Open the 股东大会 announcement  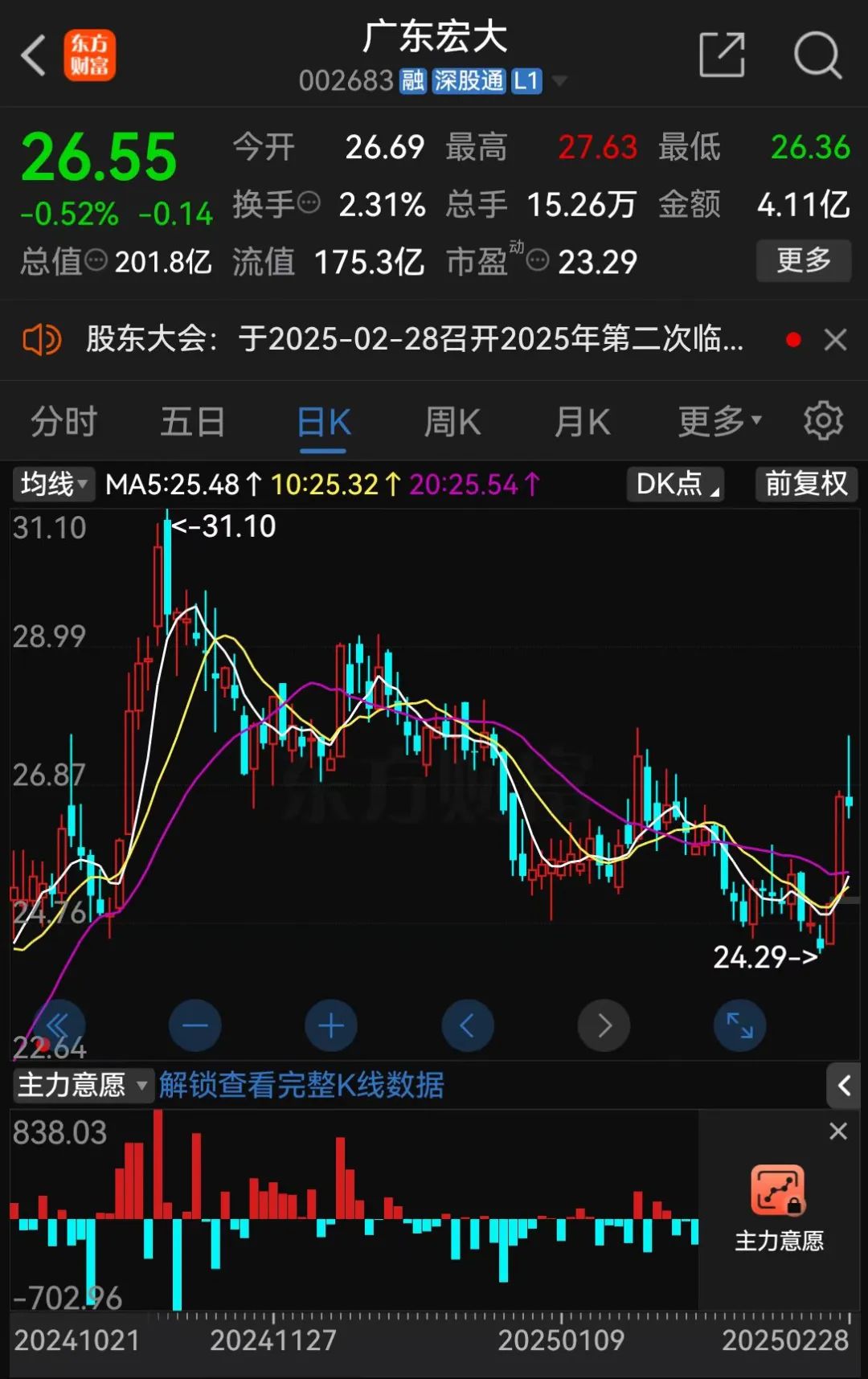click(414, 340)
